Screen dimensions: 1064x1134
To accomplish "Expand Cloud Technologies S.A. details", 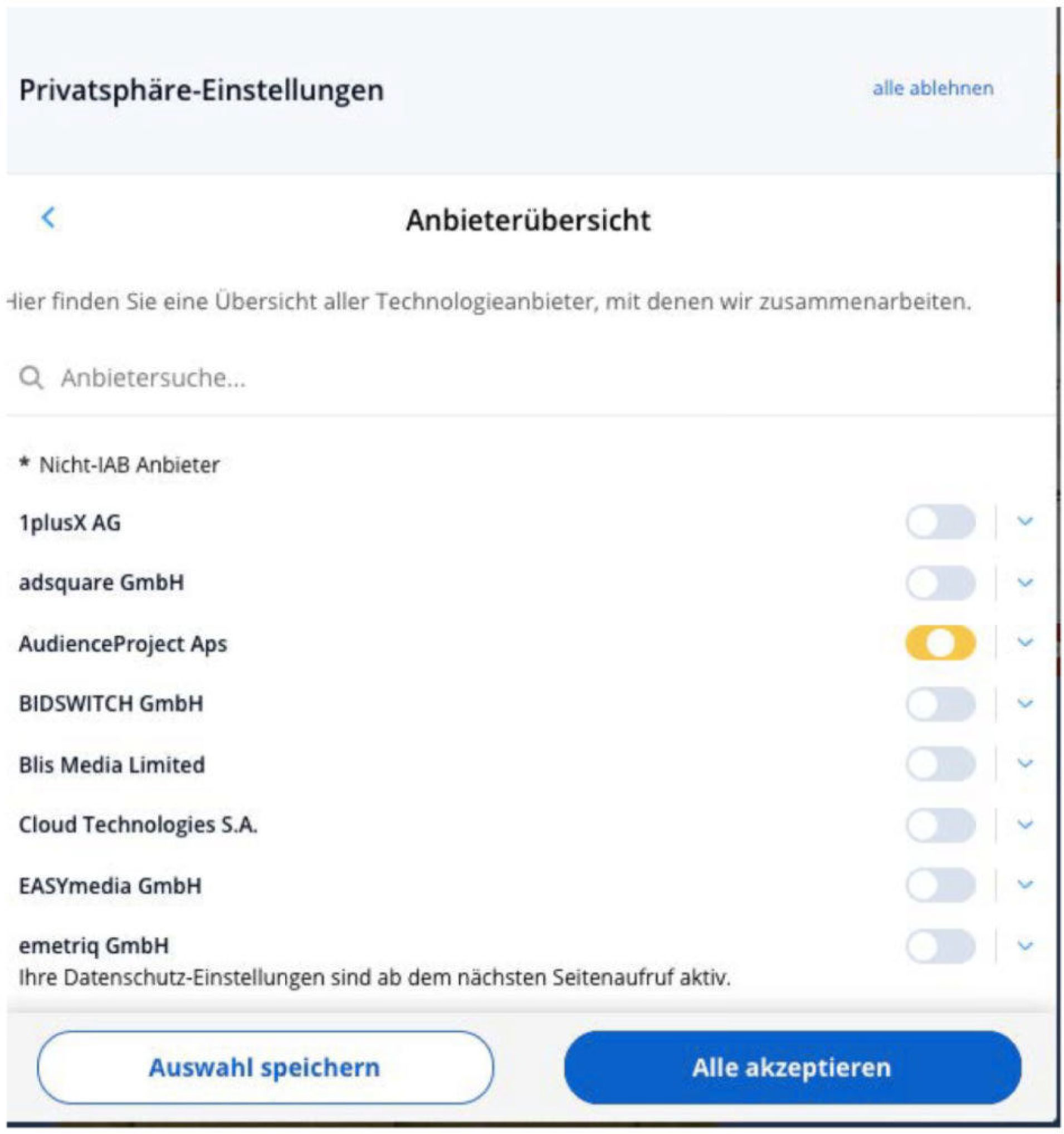I will (x=1024, y=825).
